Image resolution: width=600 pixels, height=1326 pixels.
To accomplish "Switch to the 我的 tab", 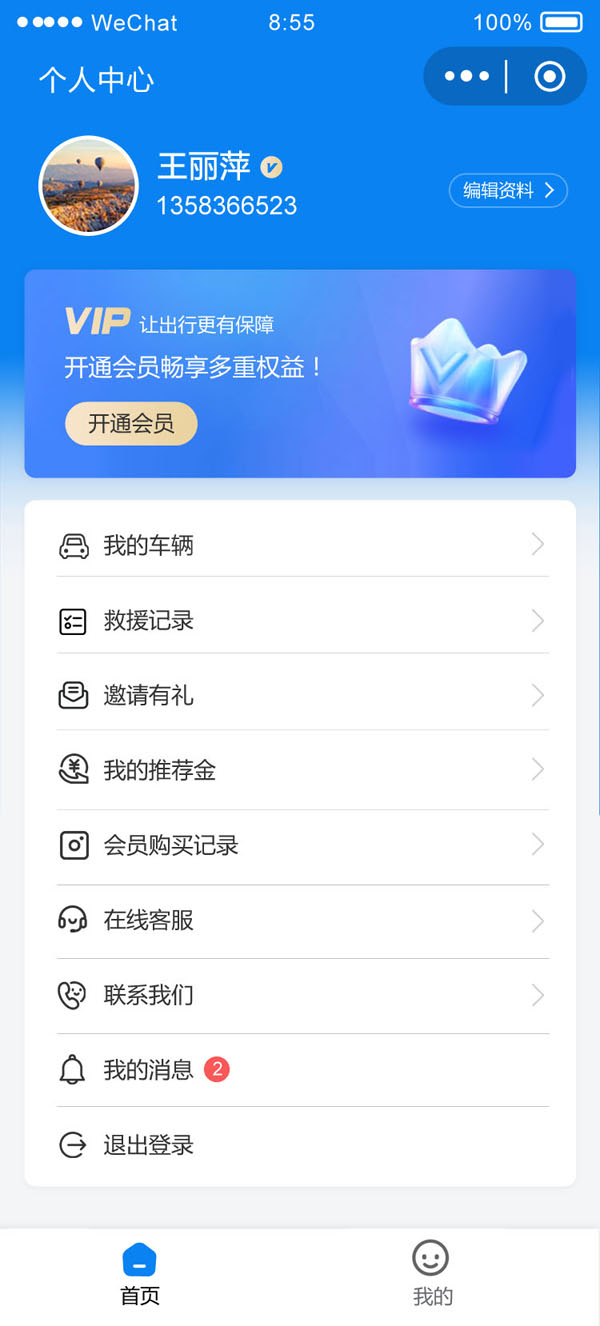I will coord(432,1274).
